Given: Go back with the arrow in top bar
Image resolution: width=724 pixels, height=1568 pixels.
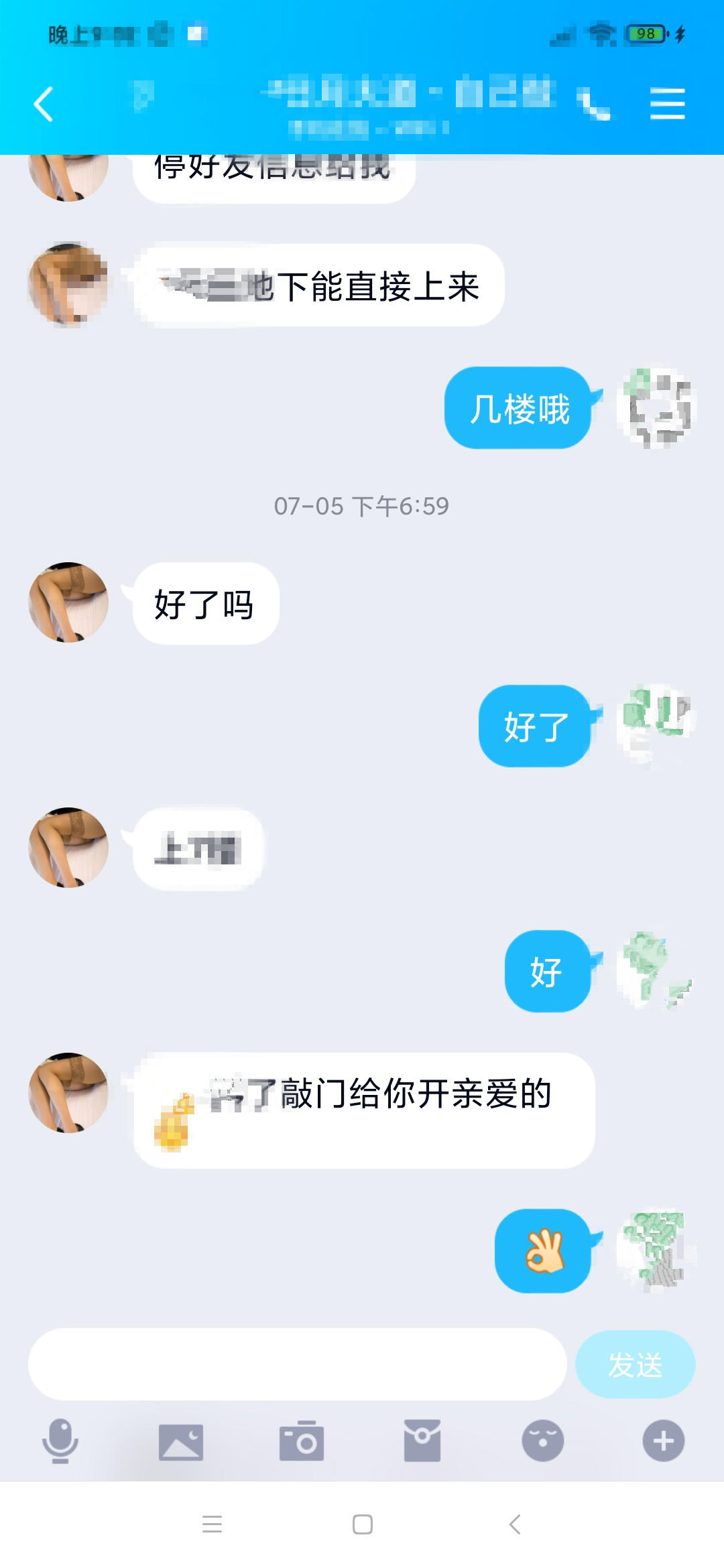Looking at the screenshot, I should tap(43, 104).
